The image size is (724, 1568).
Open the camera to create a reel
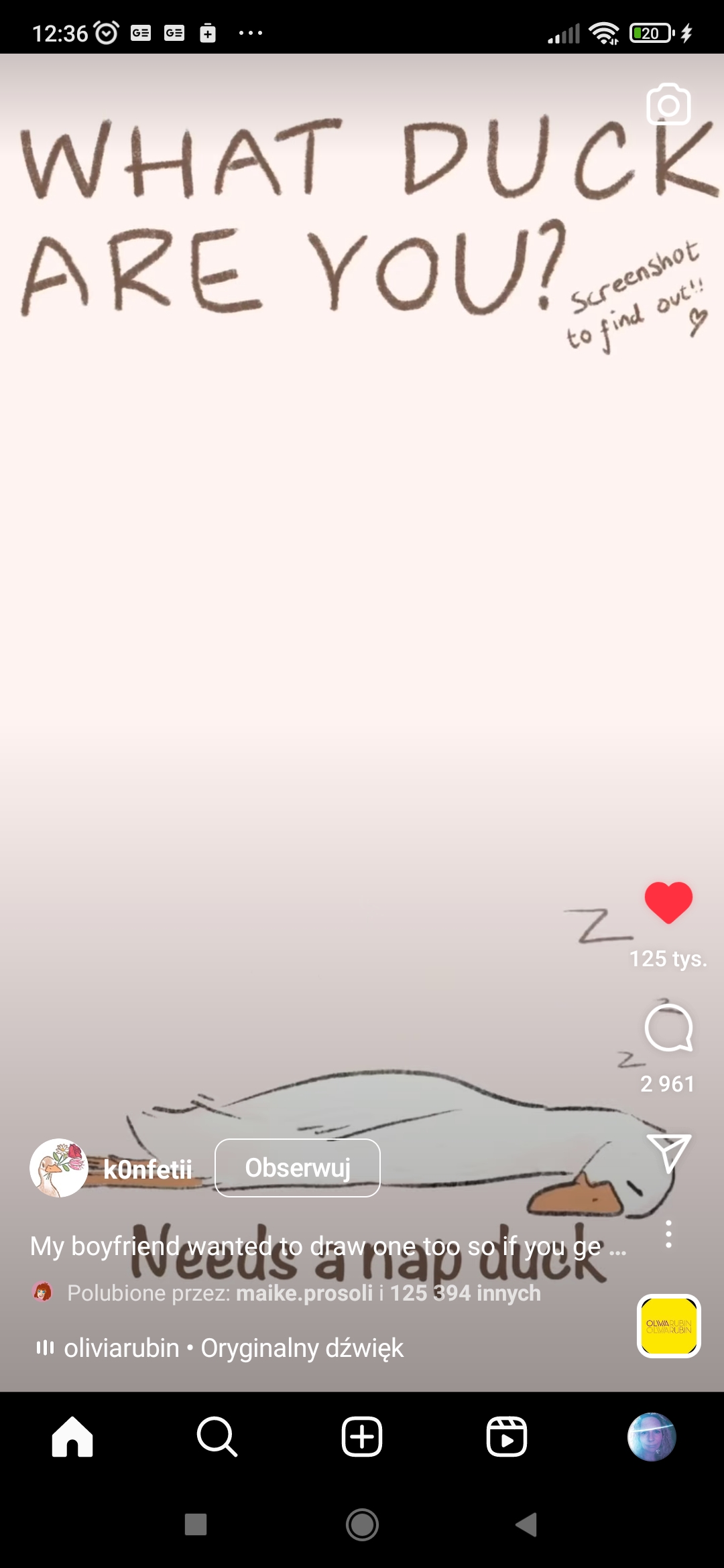point(668,104)
